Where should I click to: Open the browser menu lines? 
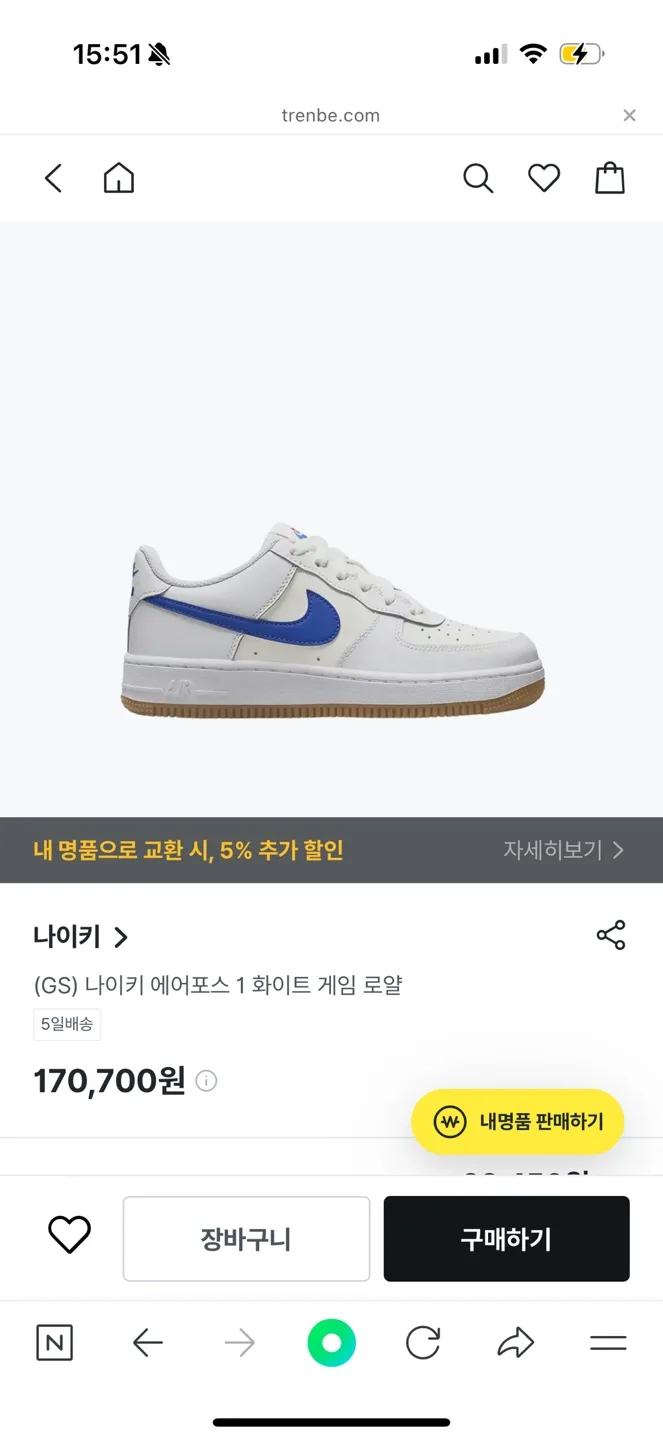608,1343
